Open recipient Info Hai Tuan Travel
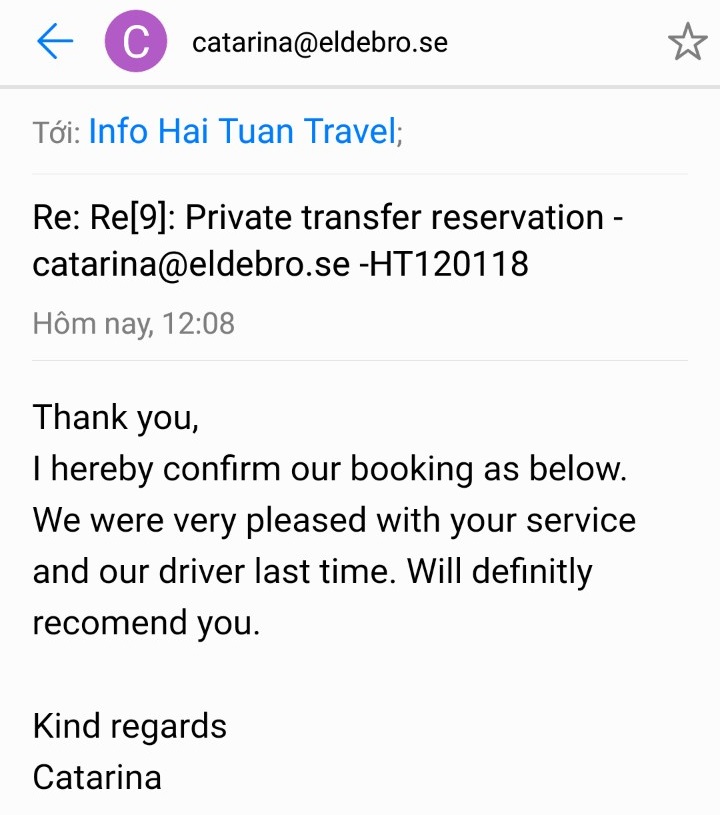Viewport: 720px width, 815px height. click(x=243, y=131)
